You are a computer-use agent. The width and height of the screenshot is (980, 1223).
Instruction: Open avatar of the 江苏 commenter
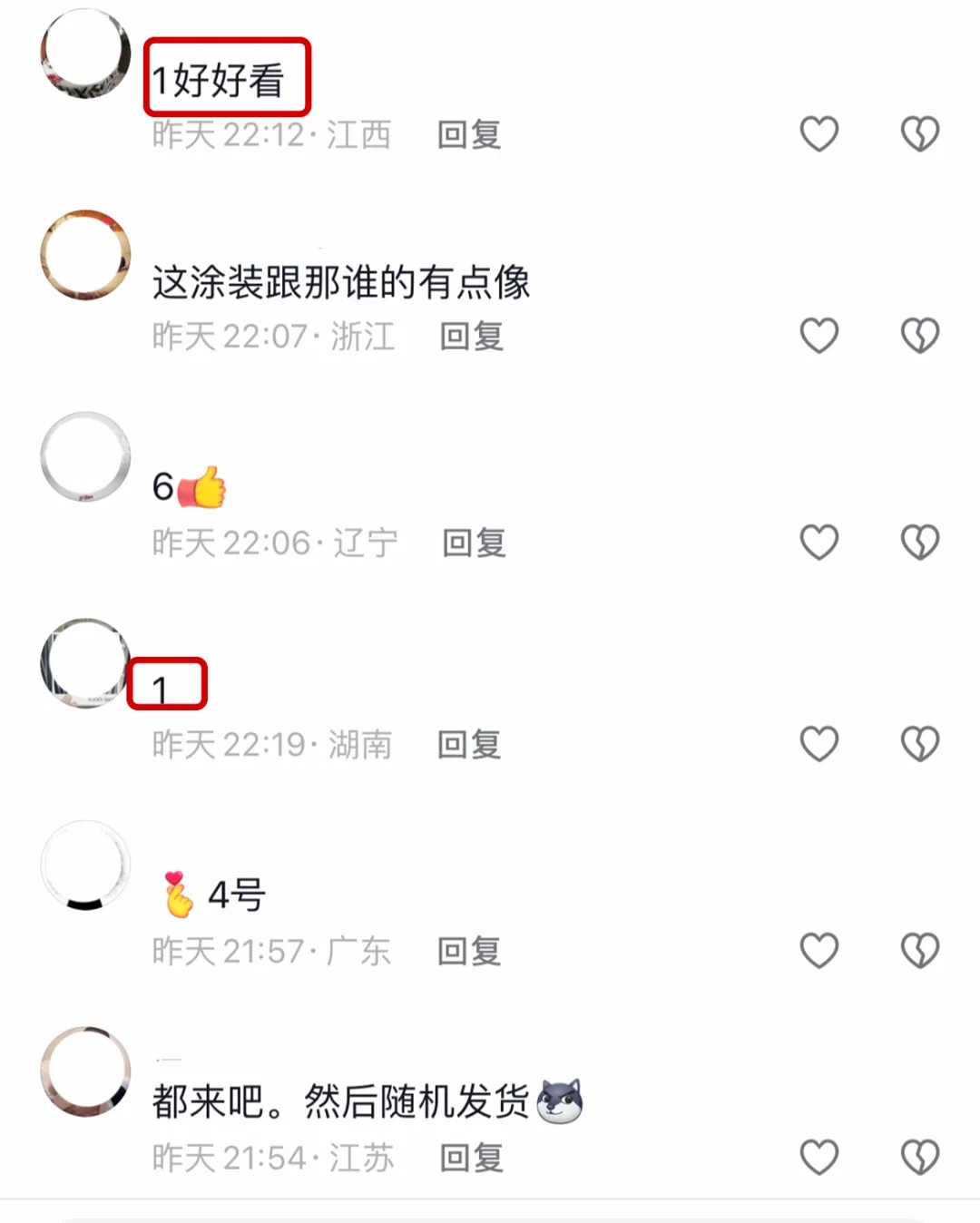coord(85,1071)
